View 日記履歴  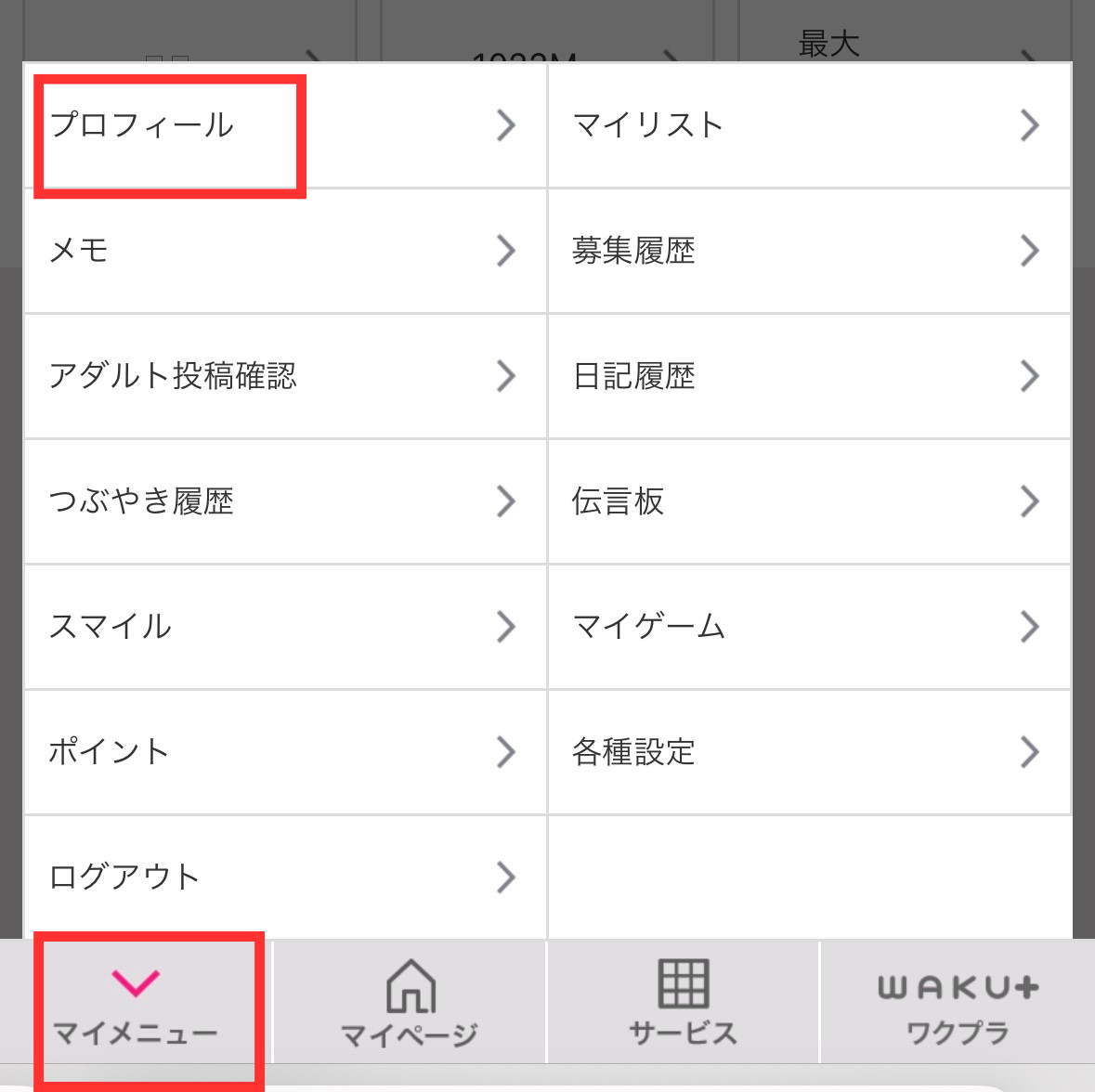click(808, 376)
